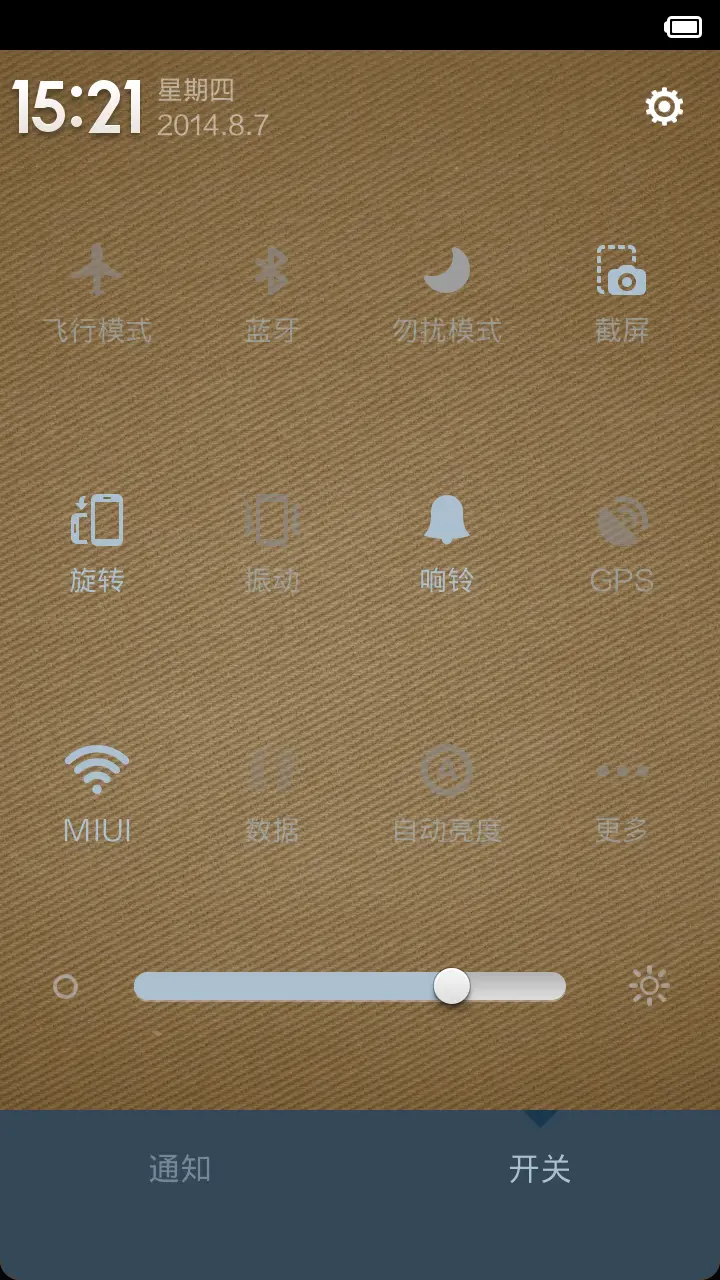720x1280 pixels.
Task: Turn on GPS
Action: pos(622,540)
